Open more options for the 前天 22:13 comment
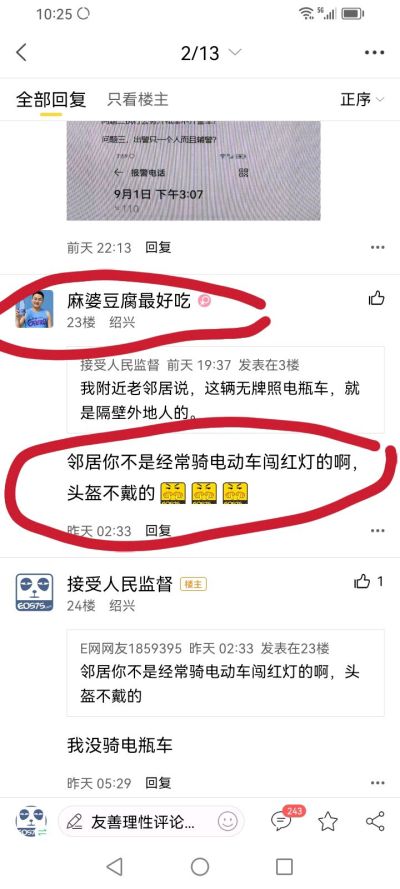Image resolution: width=400 pixels, height=889 pixels. point(377,247)
